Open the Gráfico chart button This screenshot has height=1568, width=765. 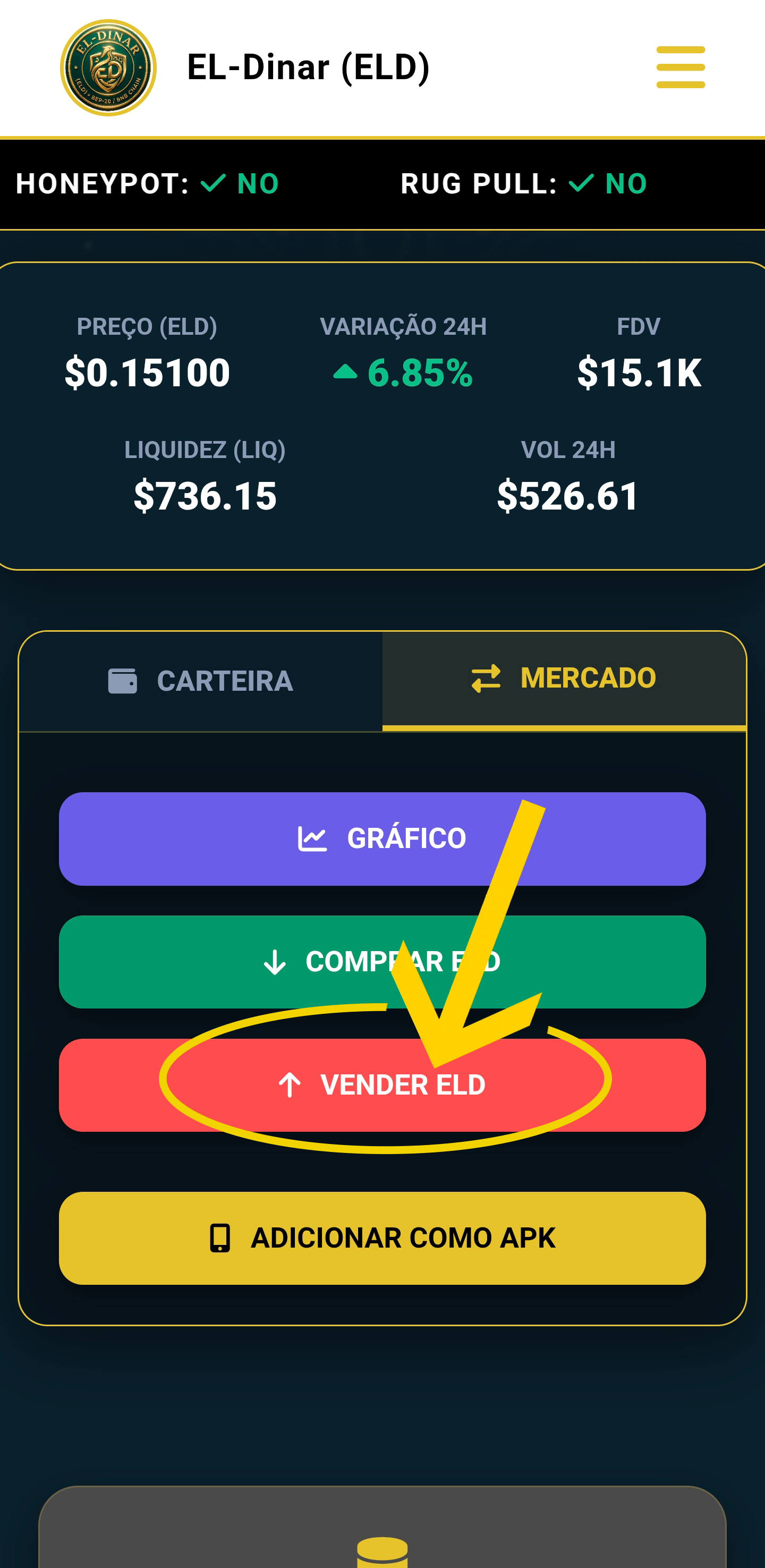coord(381,838)
